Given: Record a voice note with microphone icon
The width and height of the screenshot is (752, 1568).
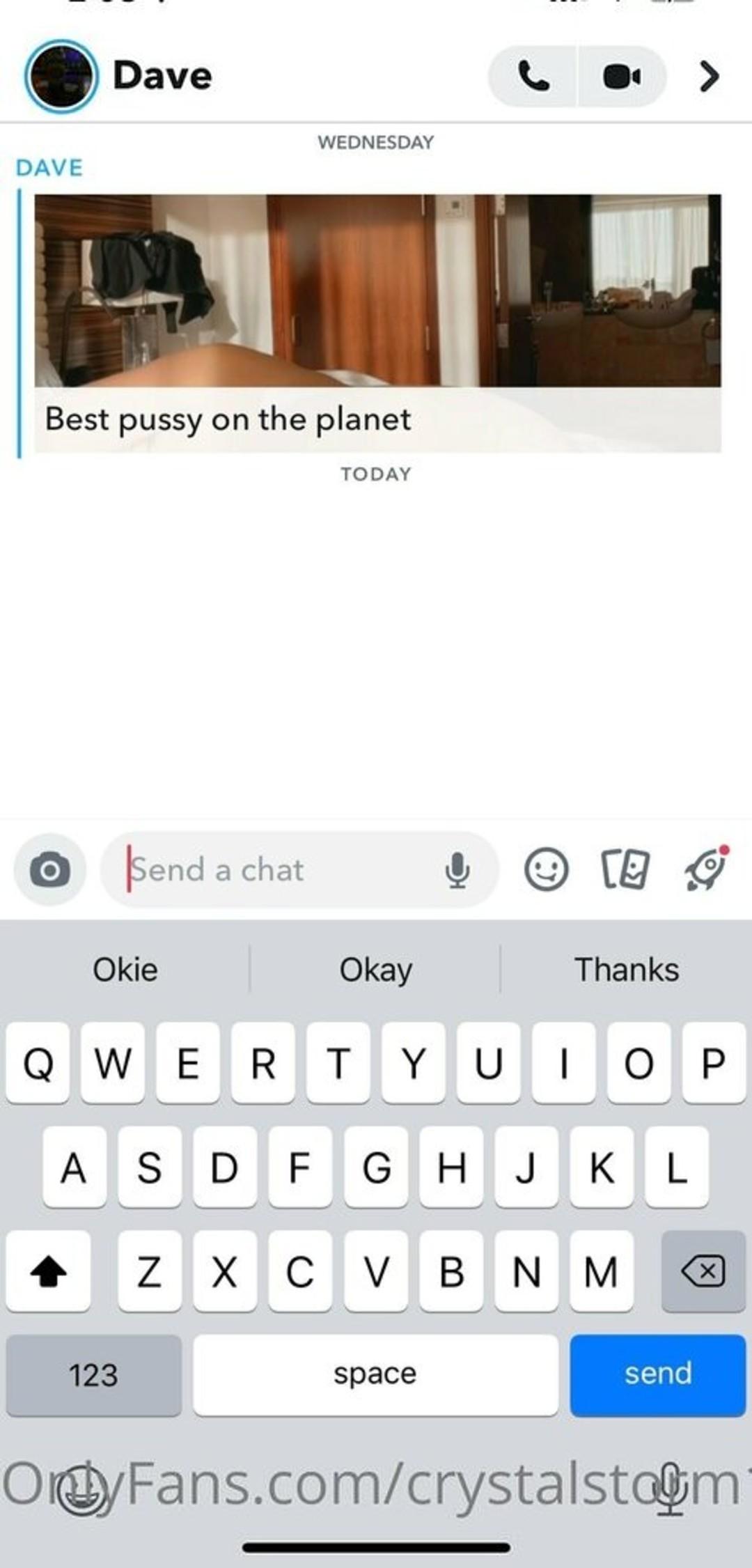Looking at the screenshot, I should click(x=457, y=870).
